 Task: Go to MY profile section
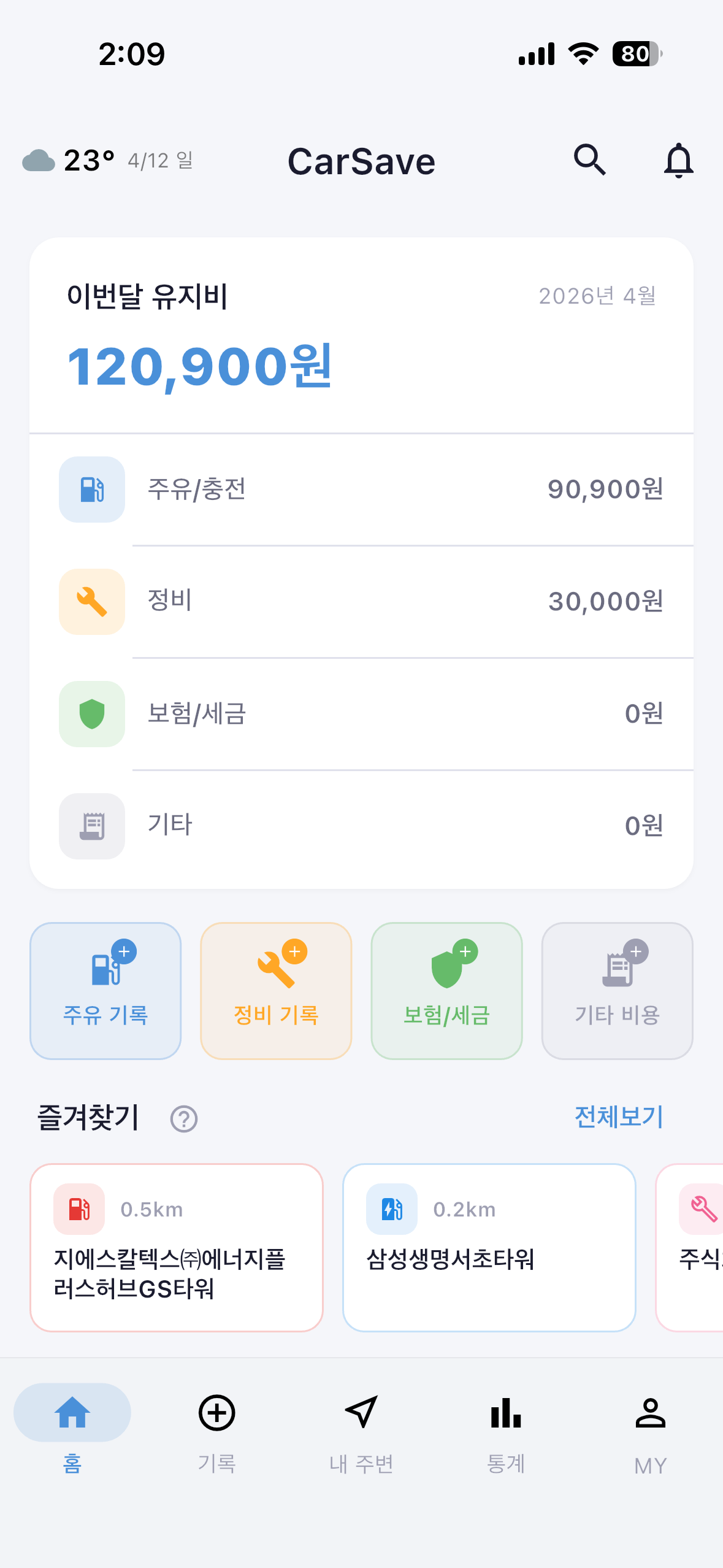click(x=649, y=1429)
